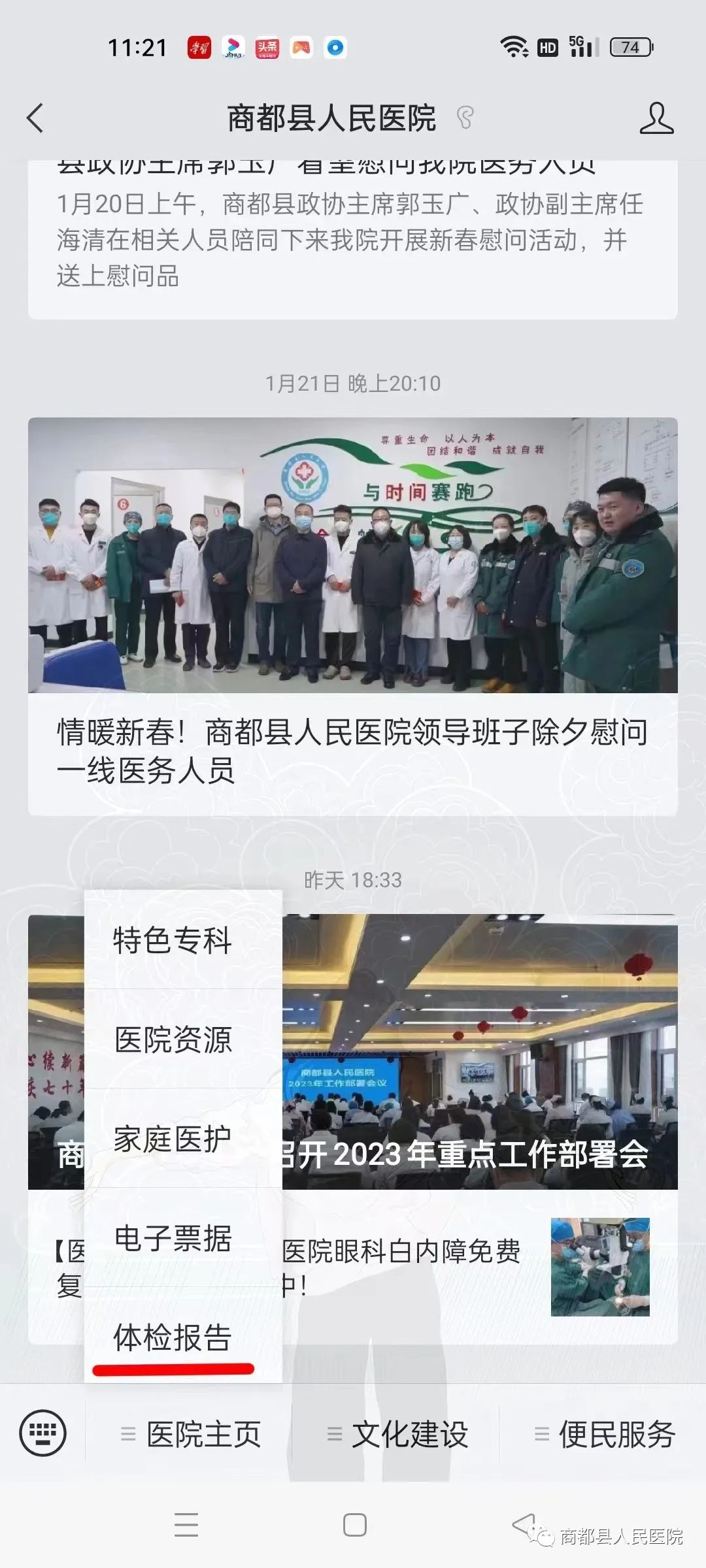The width and height of the screenshot is (706, 1568).
Task: Select 特色专科 from the popup menu
Action: [x=173, y=941]
